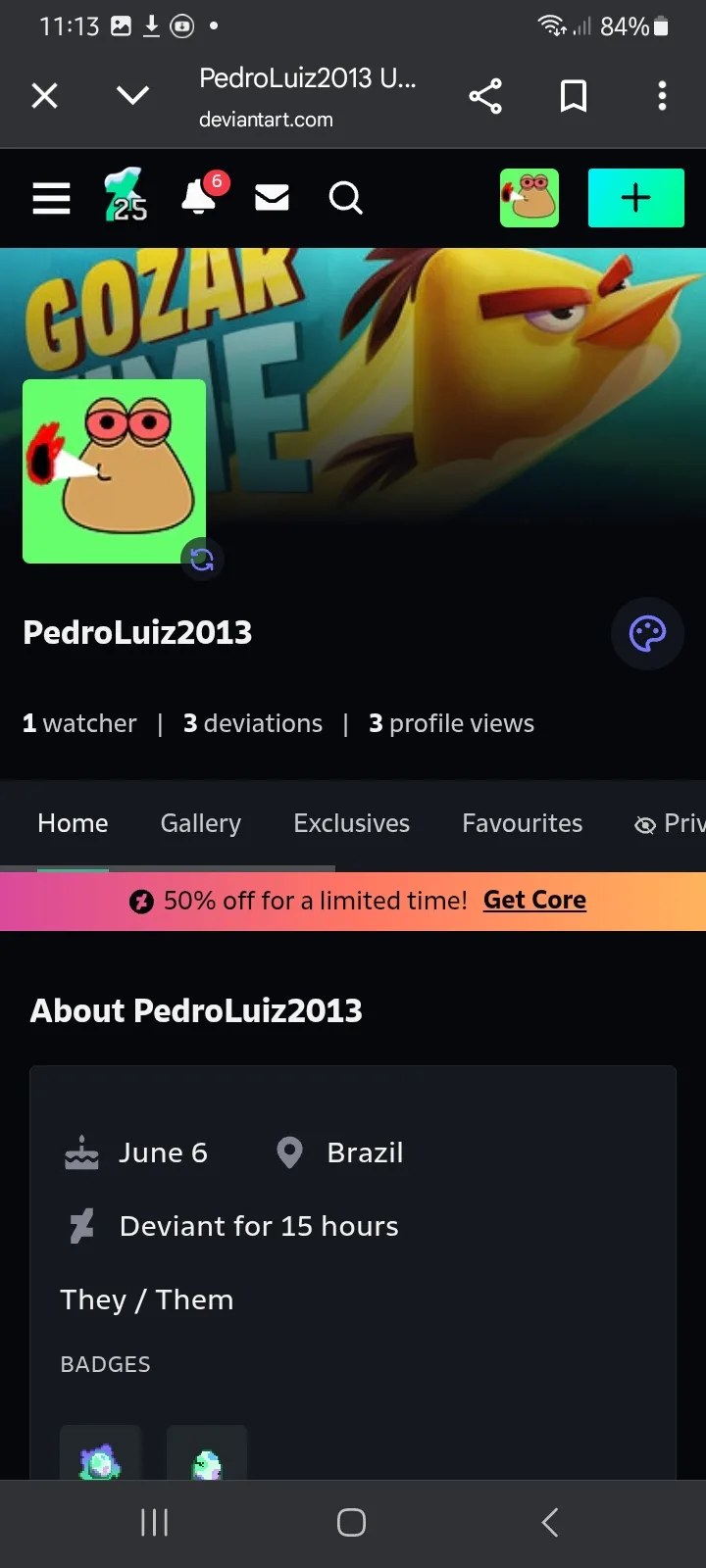Bookmark this page in browser

(574, 95)
